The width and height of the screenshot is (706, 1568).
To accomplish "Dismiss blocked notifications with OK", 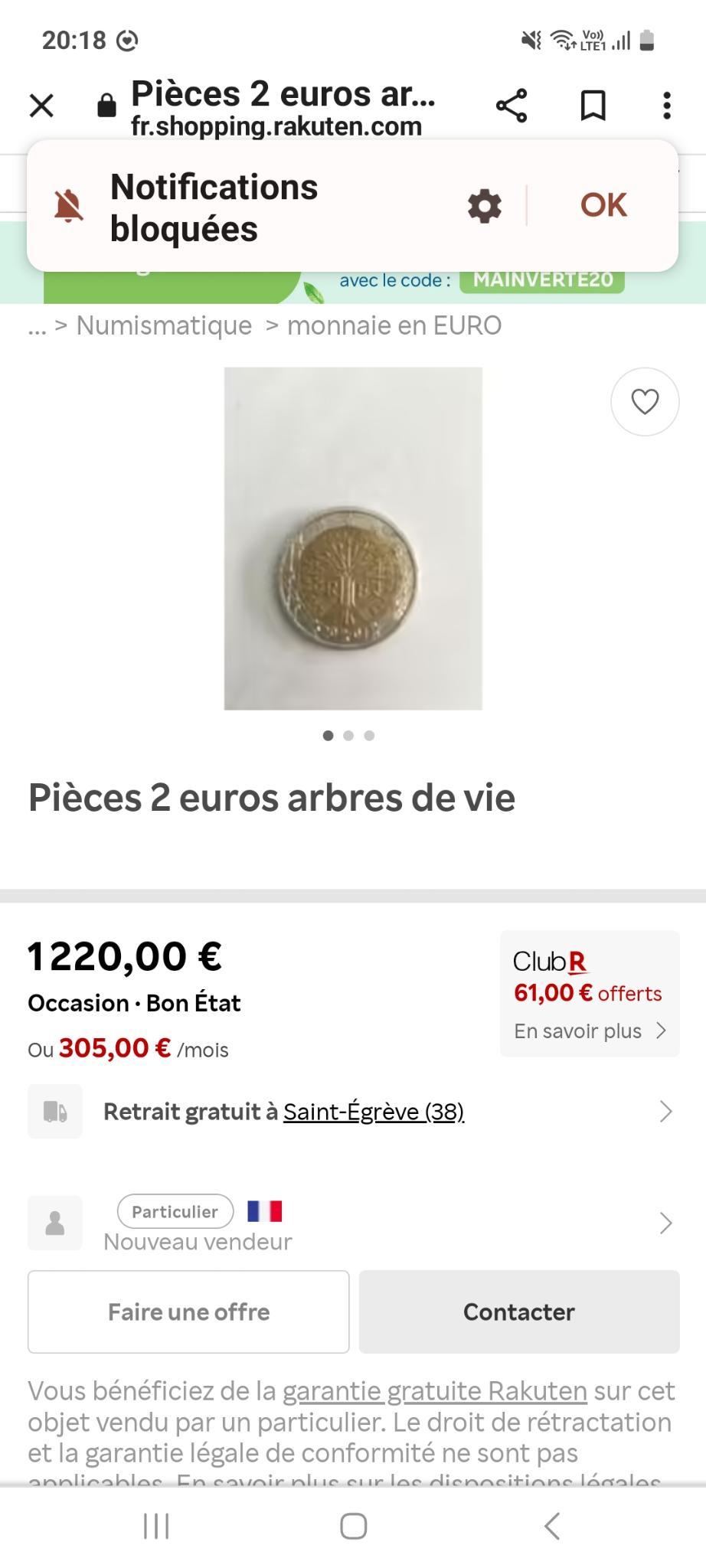I will (x=603, y=205).
